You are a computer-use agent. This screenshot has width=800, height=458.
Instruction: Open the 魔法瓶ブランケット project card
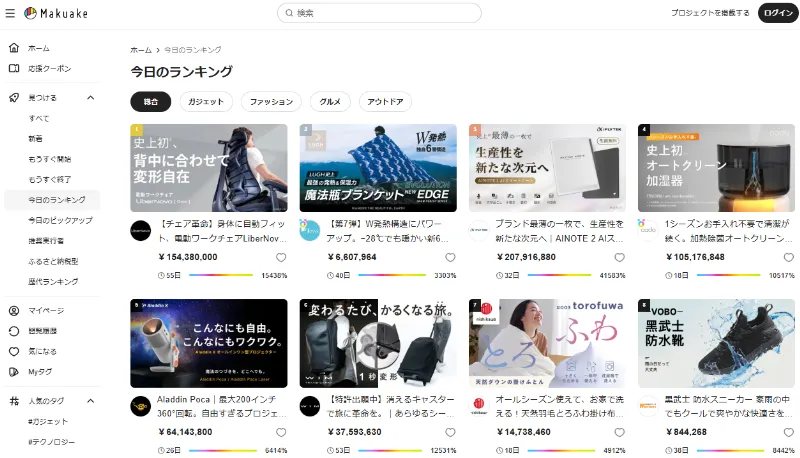click(x=378, y=167)
